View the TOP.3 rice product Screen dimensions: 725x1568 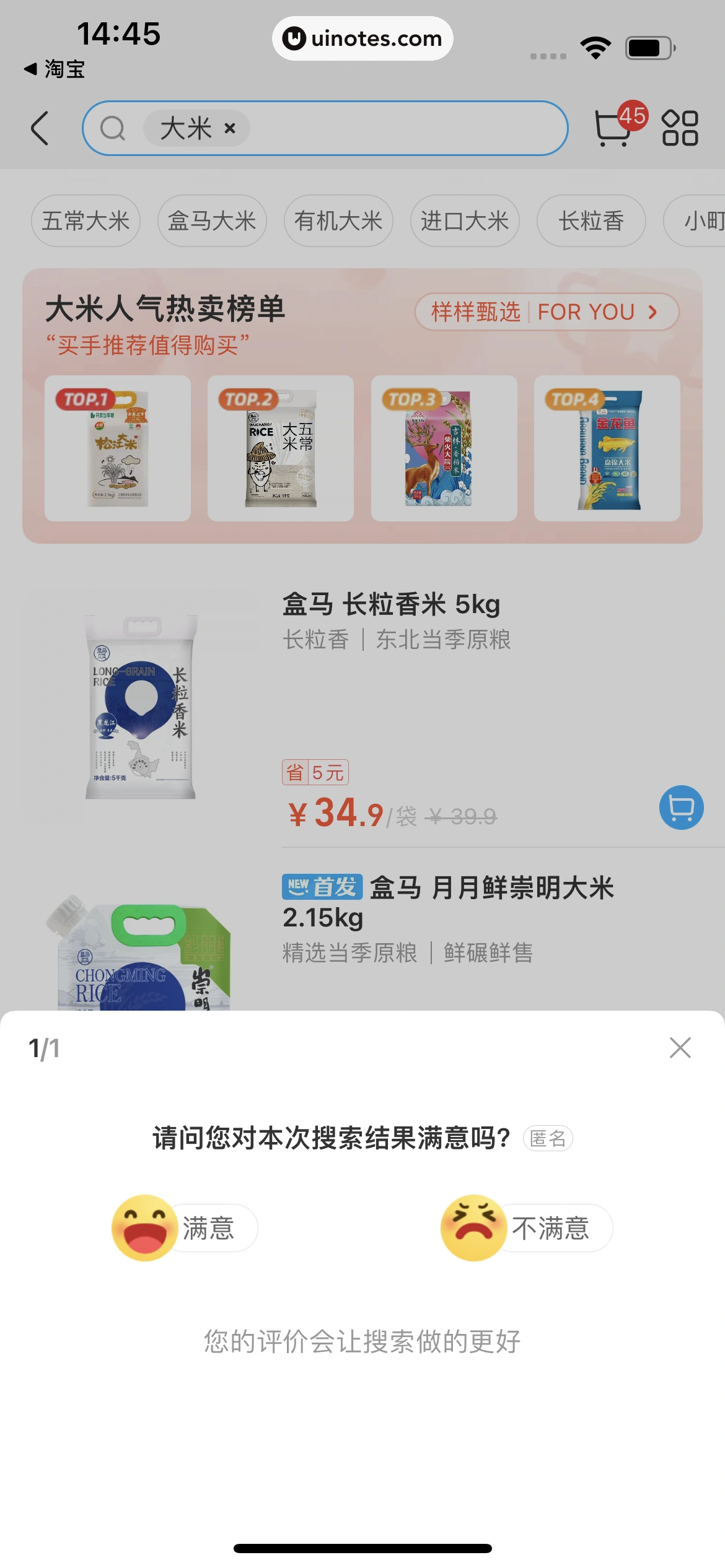pos(444,448)
